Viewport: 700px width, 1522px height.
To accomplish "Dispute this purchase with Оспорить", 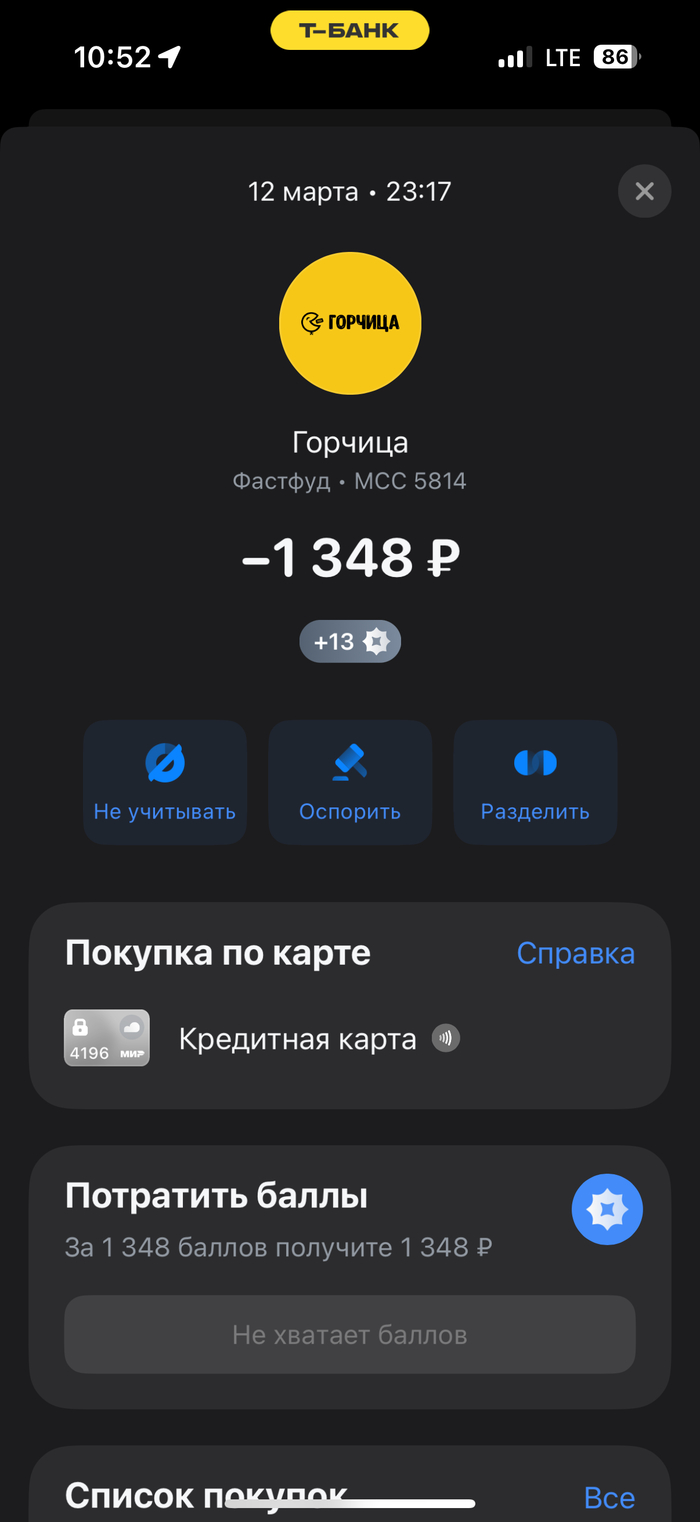I will click(350, 782).
